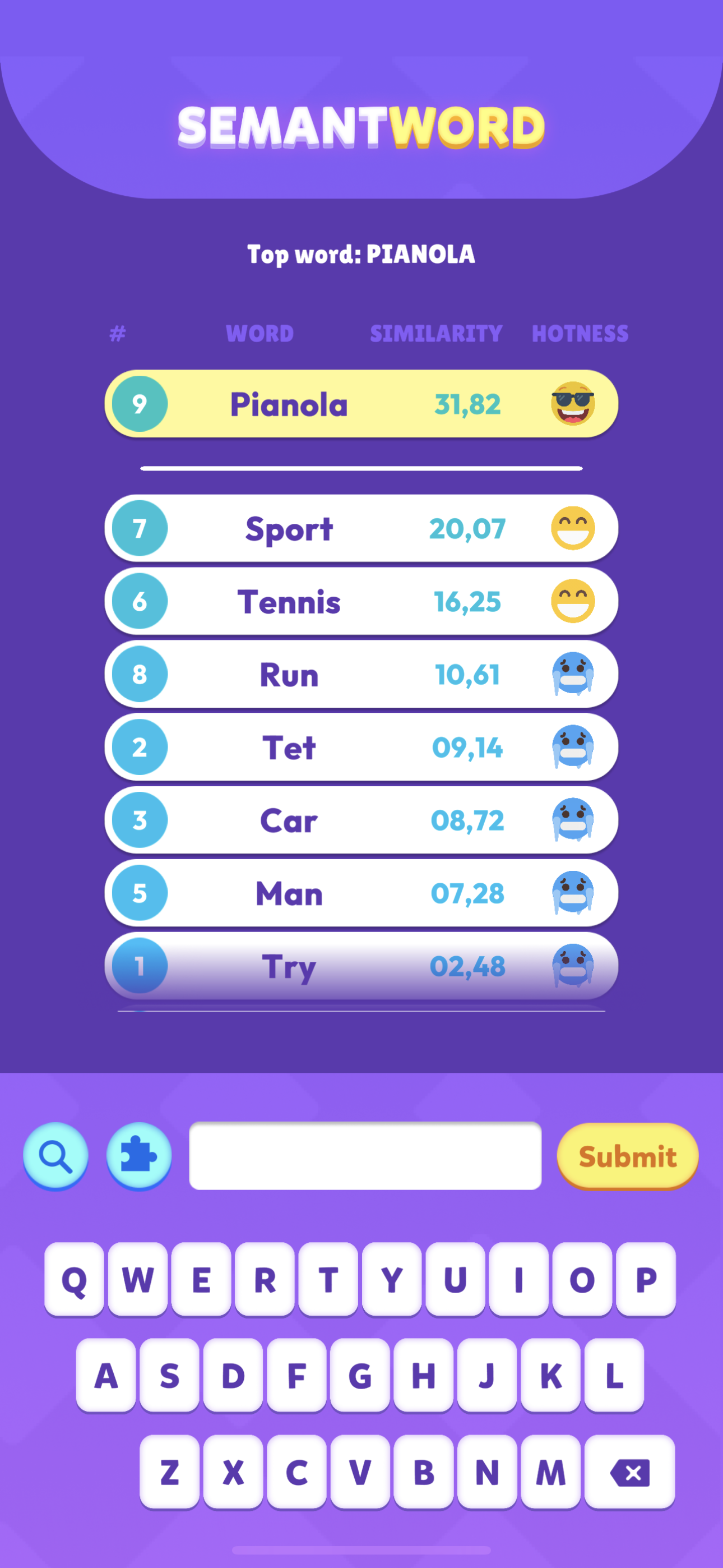Submit the current guess
Viewport: 723px width, 1568px height.
coord(627,1155)
